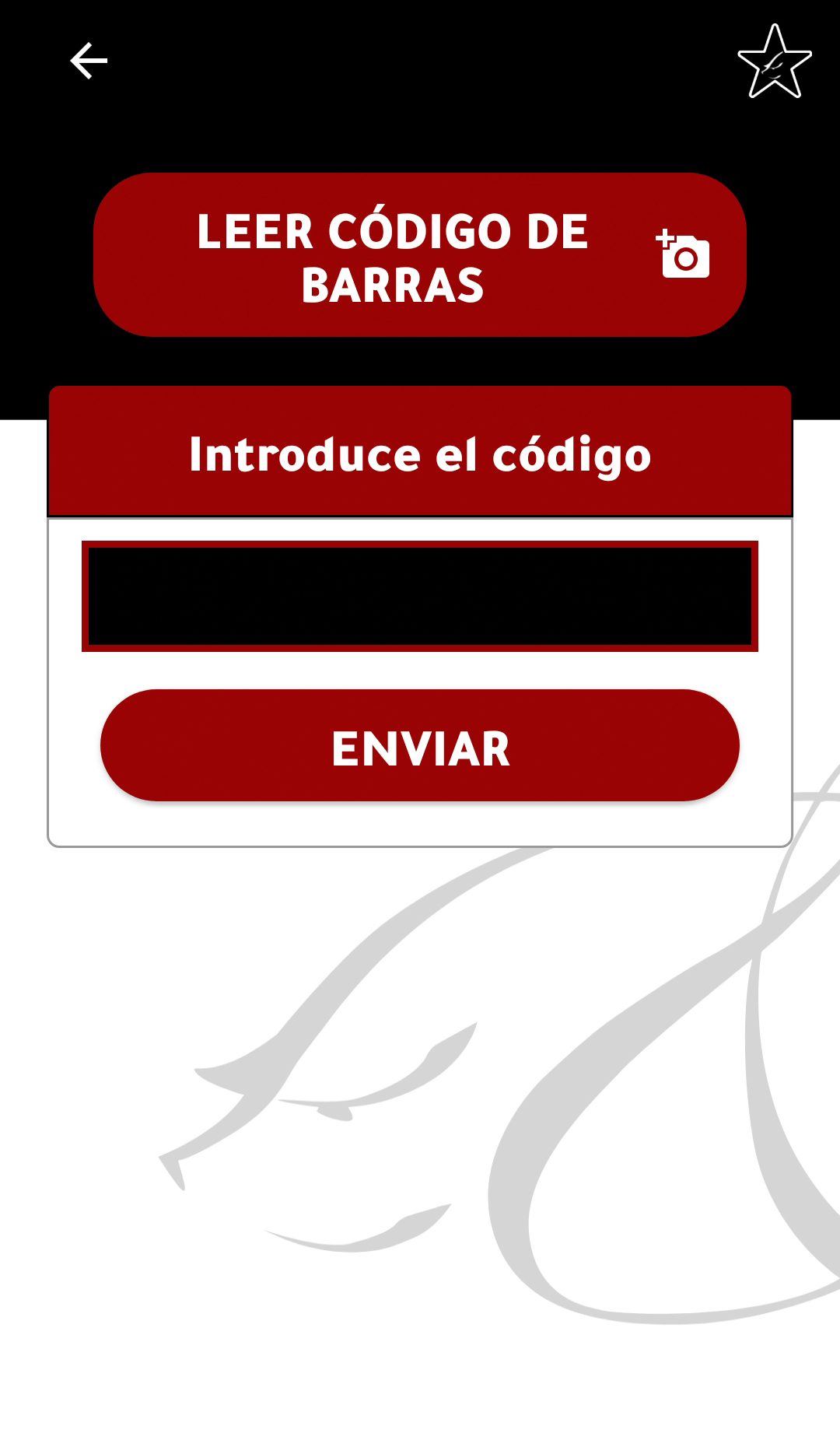
Task: Tap Leer código de barras button
Action: point(420,255)
